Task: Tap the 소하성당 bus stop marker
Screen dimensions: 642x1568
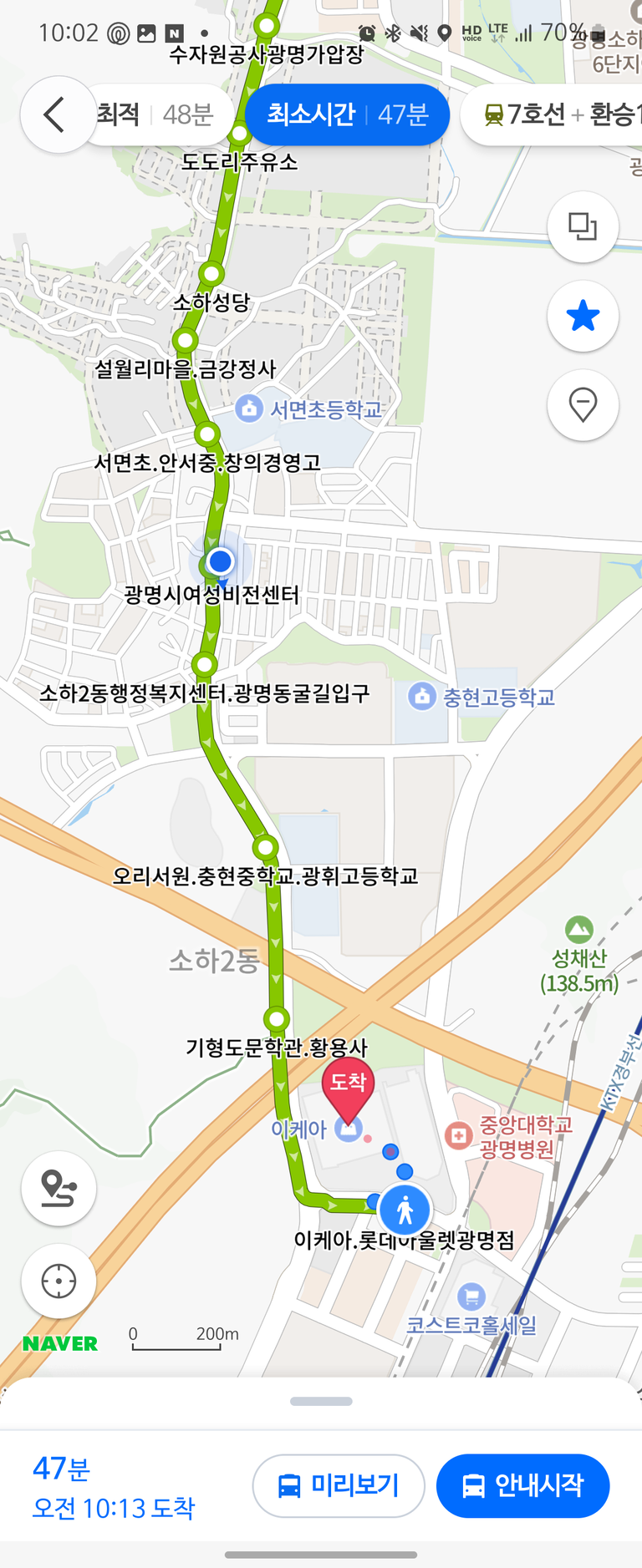Action: pyautogui.click(x=211, y=273)
